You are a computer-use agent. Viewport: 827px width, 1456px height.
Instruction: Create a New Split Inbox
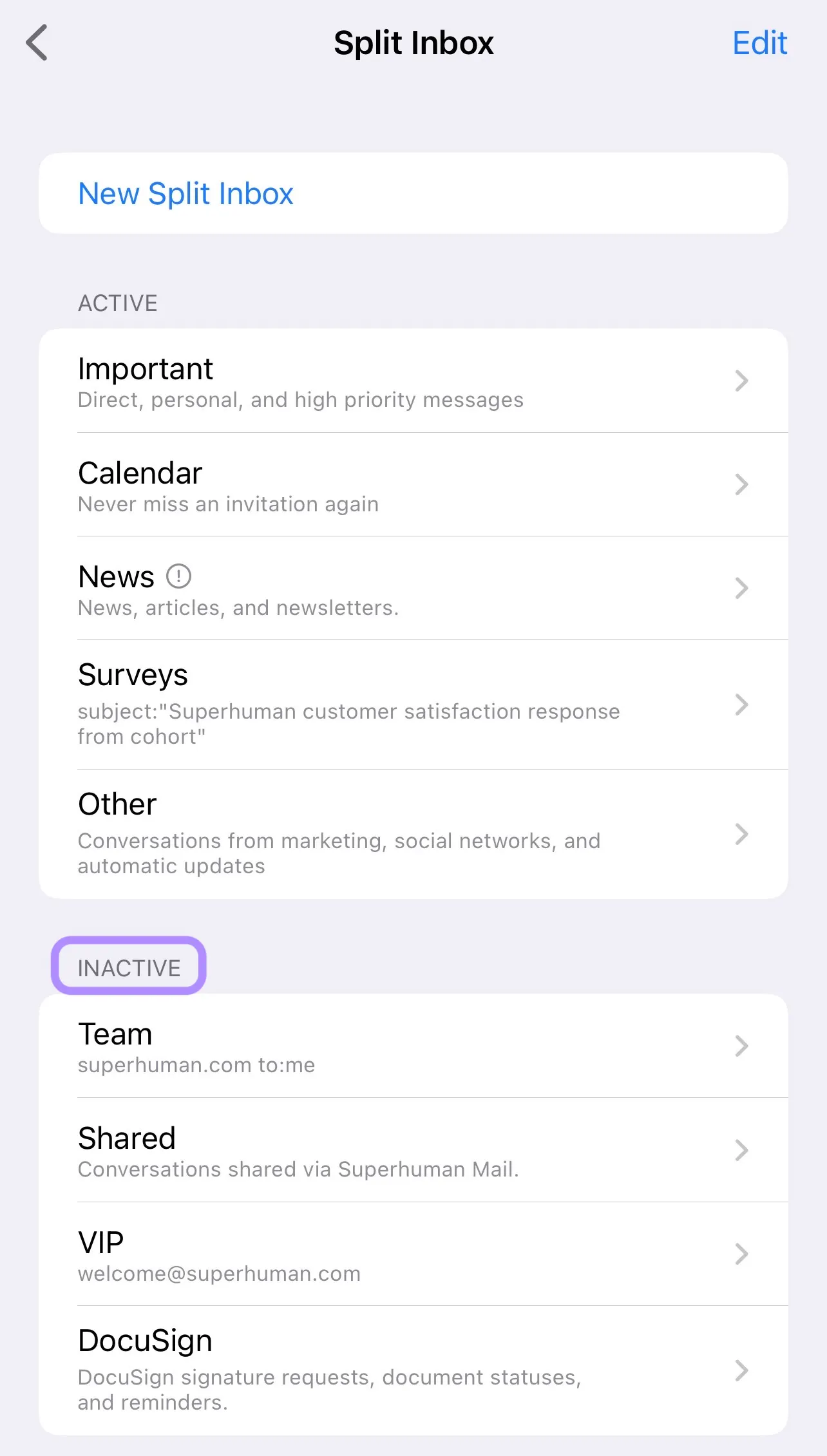pyautogui.click(x=185, y=193)
